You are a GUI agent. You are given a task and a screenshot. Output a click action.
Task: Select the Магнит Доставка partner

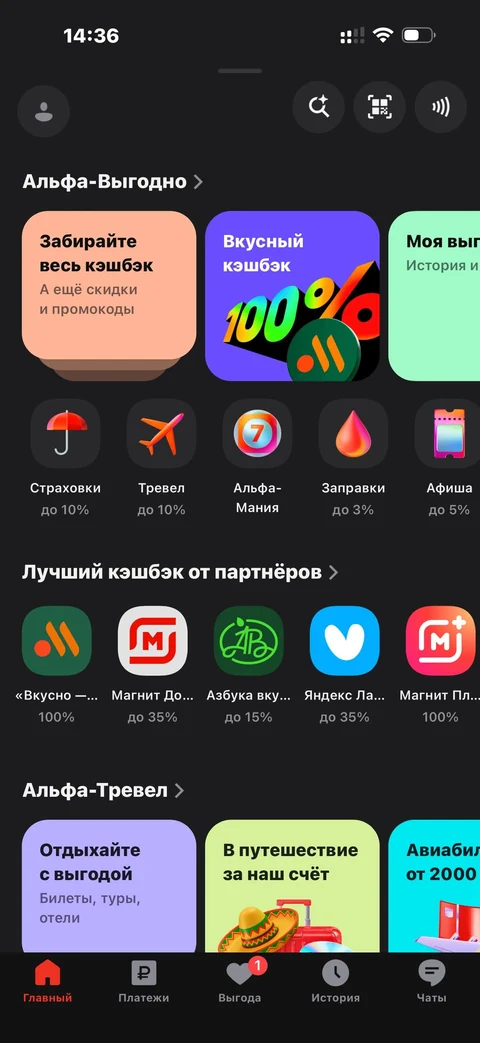tap(153, 665)
